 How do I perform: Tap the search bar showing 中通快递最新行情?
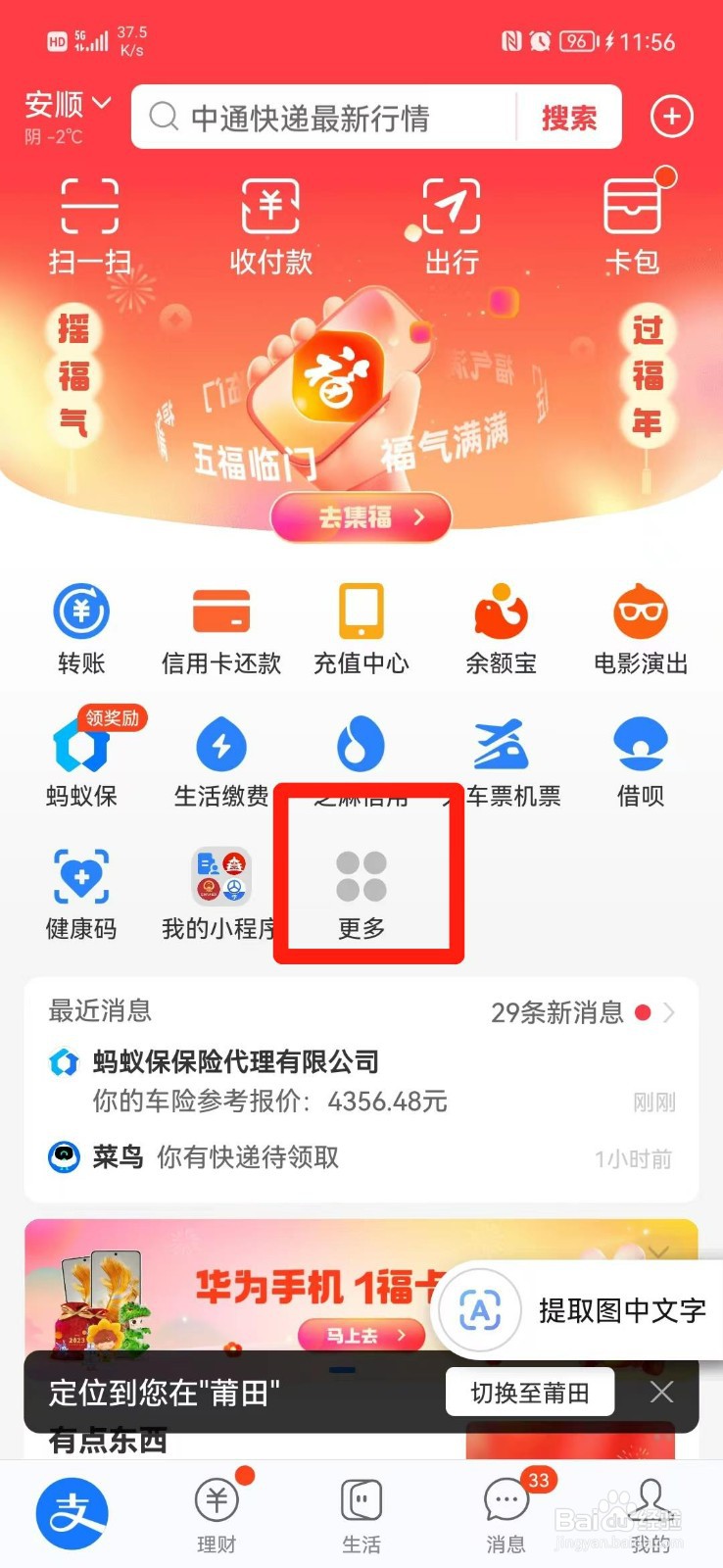point(323,118)
